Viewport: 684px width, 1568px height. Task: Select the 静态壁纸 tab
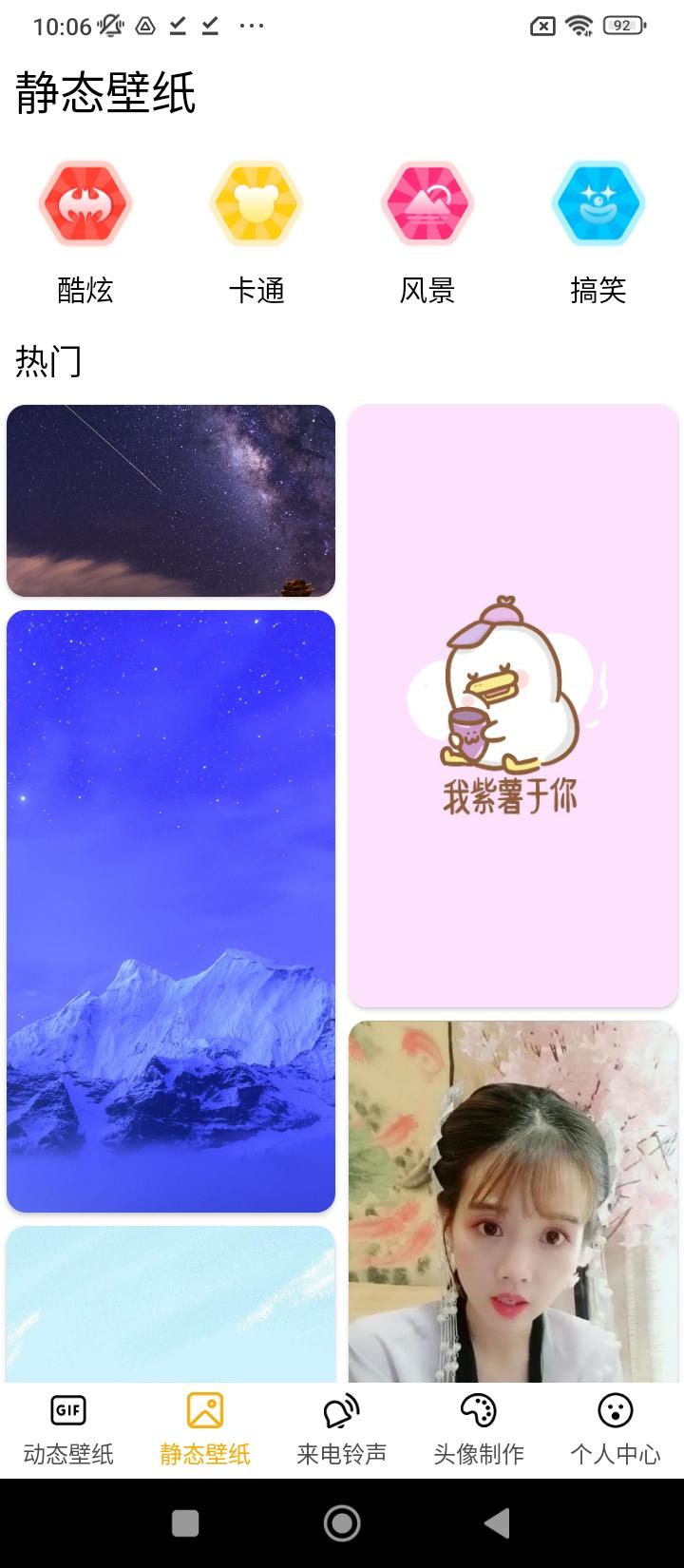[x=205, y=1429]
